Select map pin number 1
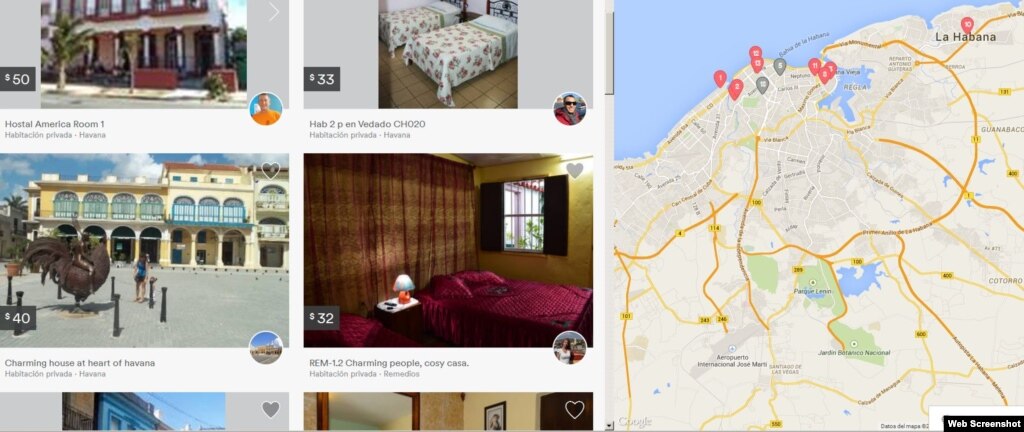Viewport: 1024px width, 432px height. [x=719, y=78]
